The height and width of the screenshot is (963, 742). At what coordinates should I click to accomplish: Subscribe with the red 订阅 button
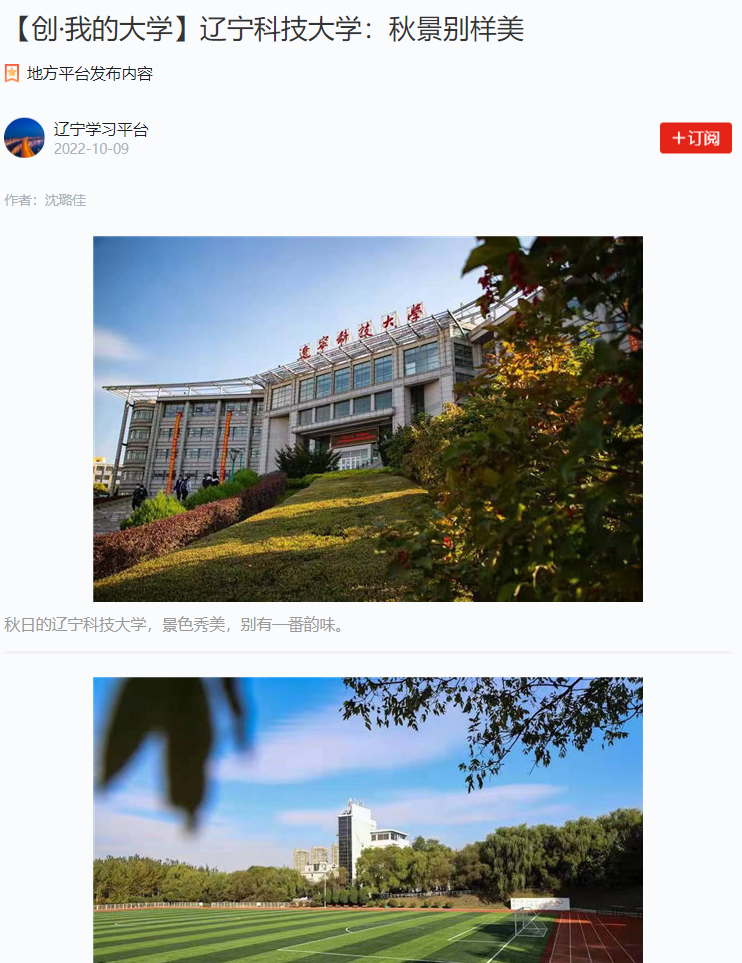click(x=695, y=138)
